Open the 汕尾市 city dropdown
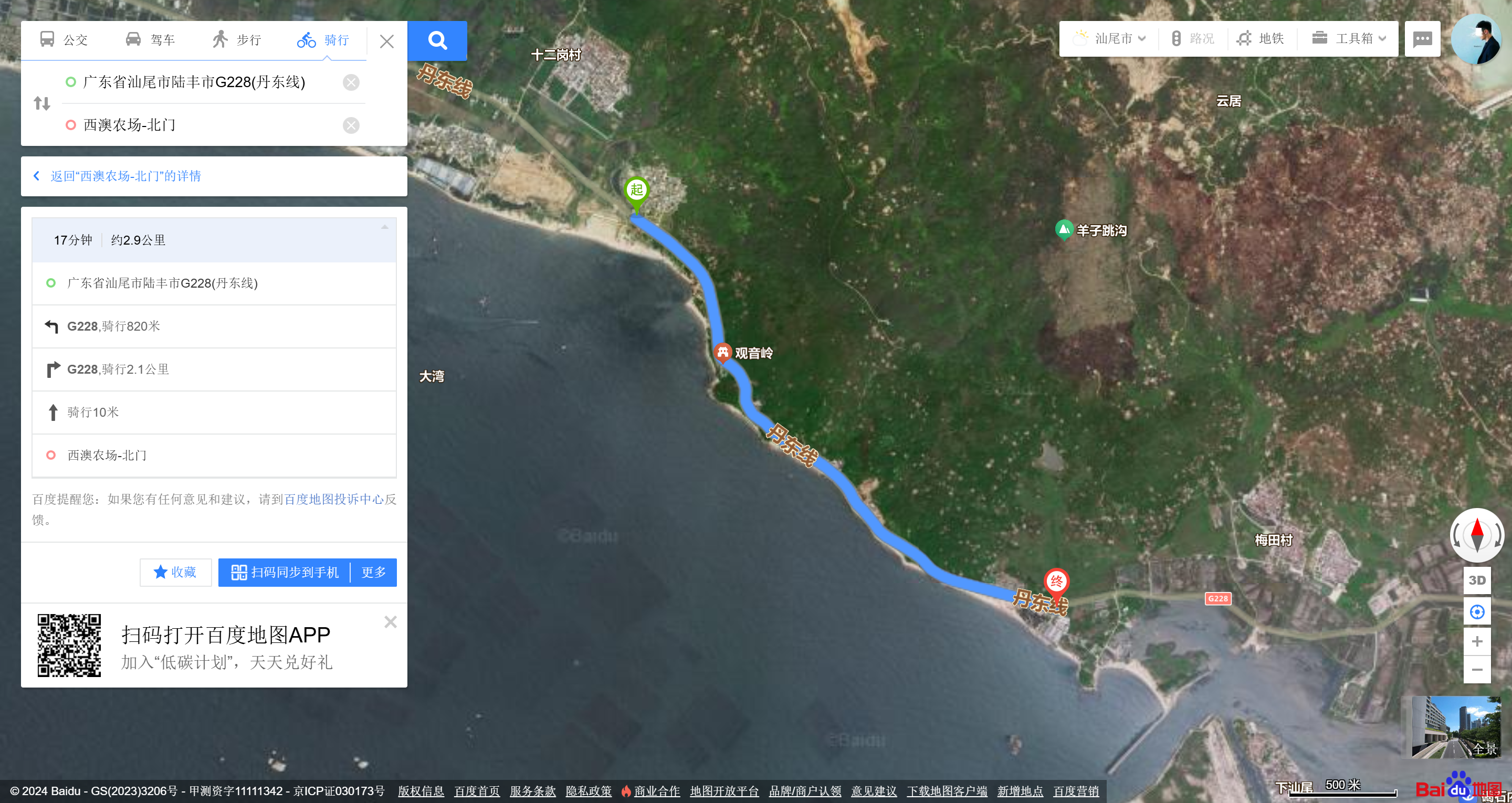The image size is (1512, 803). click(x=1110, y=39)
